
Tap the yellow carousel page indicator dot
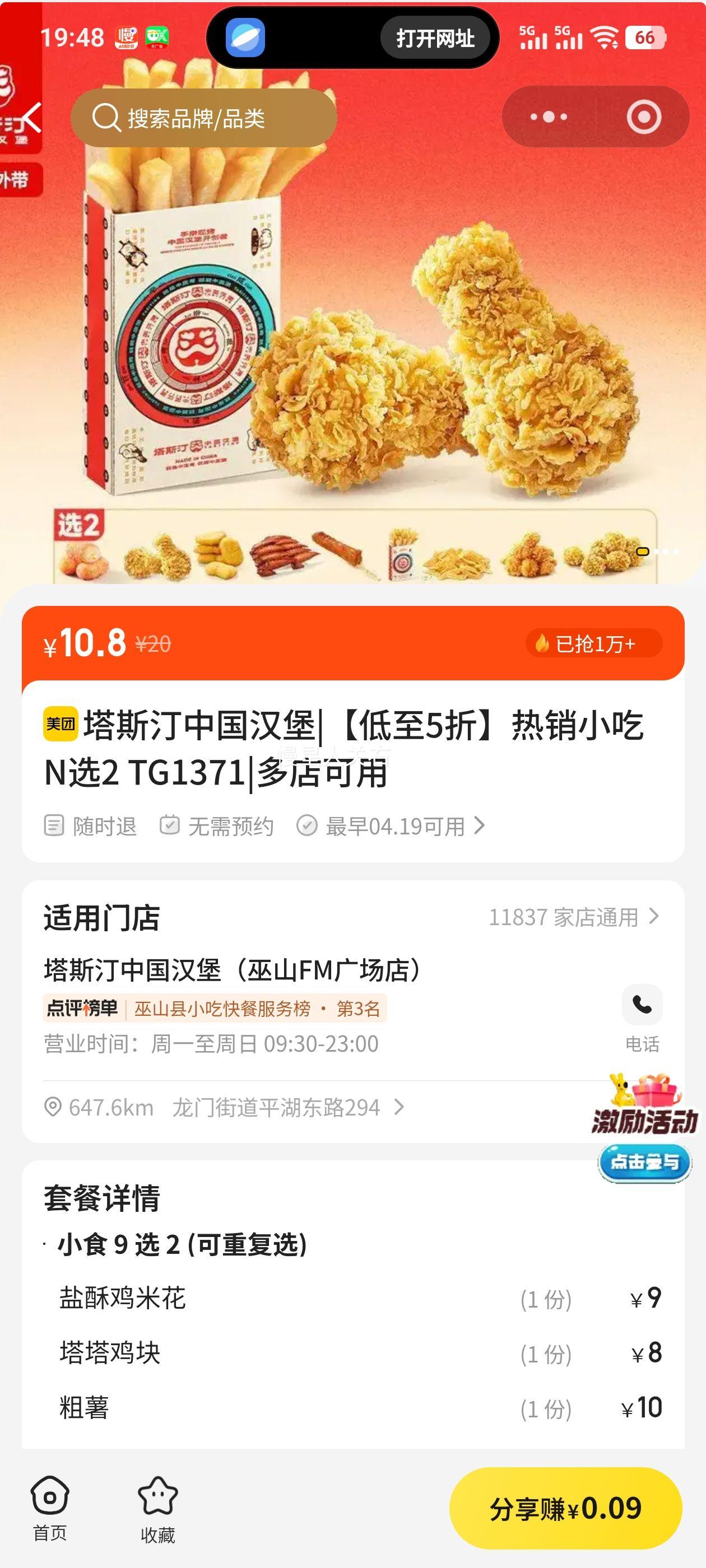(x=642, y=550)
